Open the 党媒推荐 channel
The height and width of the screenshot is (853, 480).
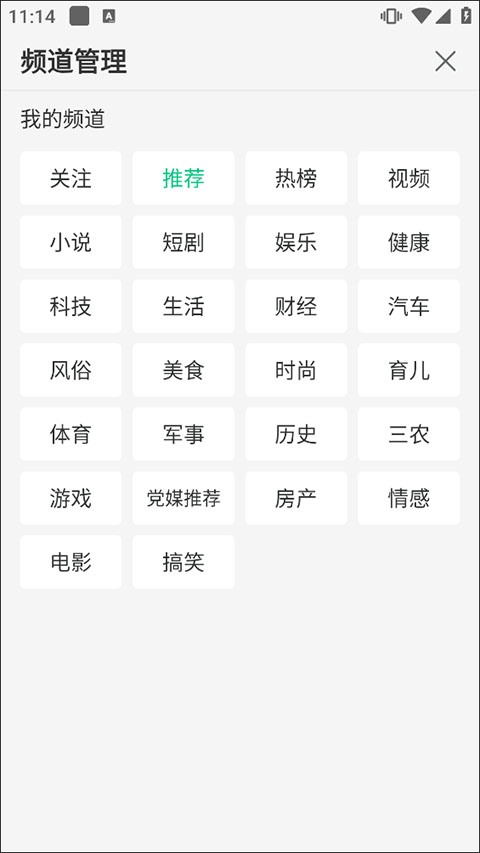point(183,498)
